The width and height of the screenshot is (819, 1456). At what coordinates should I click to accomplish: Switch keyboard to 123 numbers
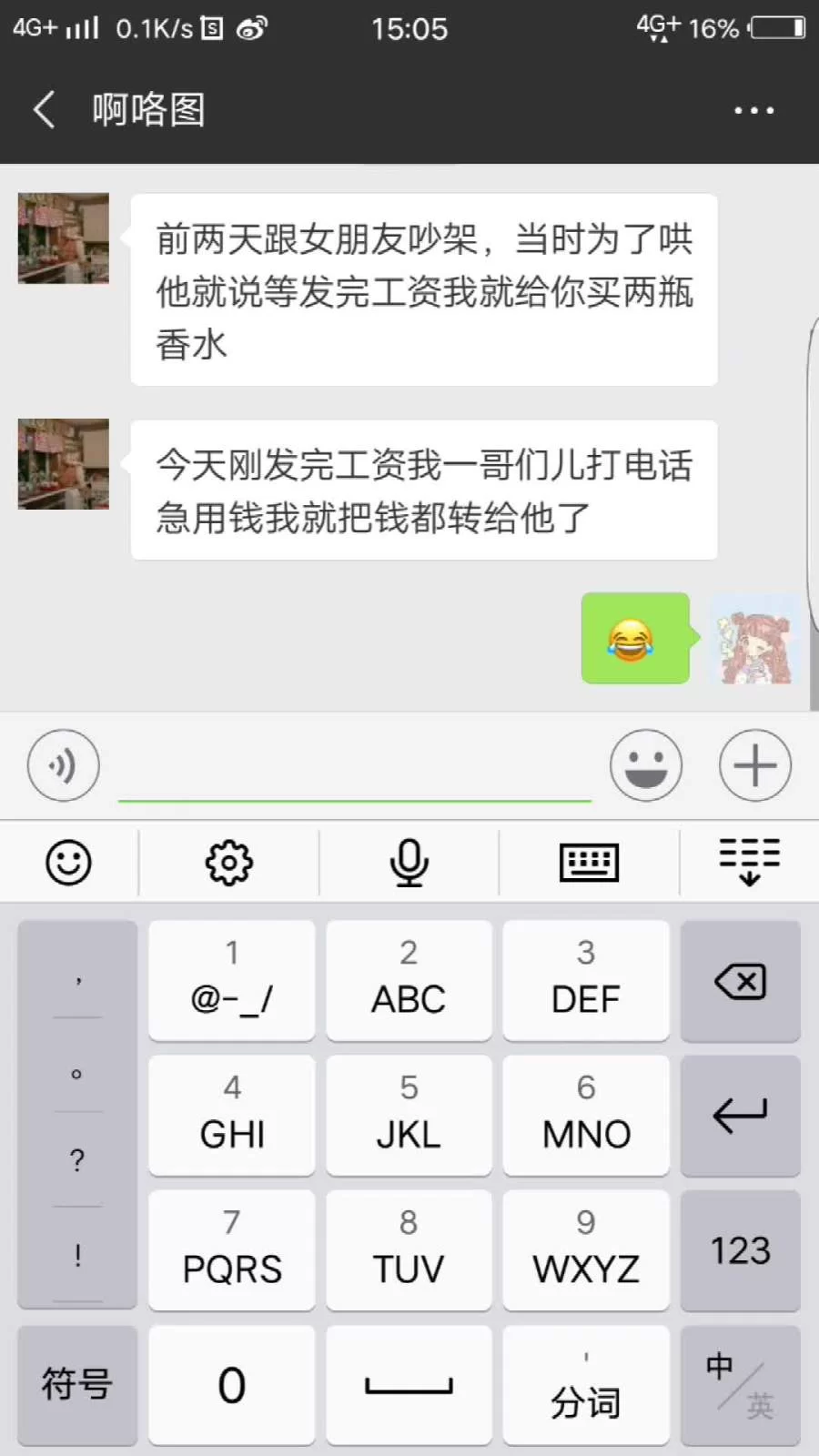click(740, 1250)
